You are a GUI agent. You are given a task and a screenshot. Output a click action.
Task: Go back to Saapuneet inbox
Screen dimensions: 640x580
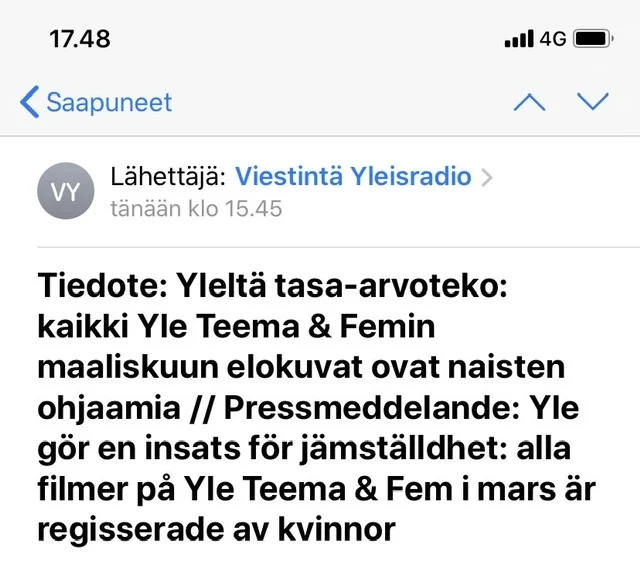[95, 102]
